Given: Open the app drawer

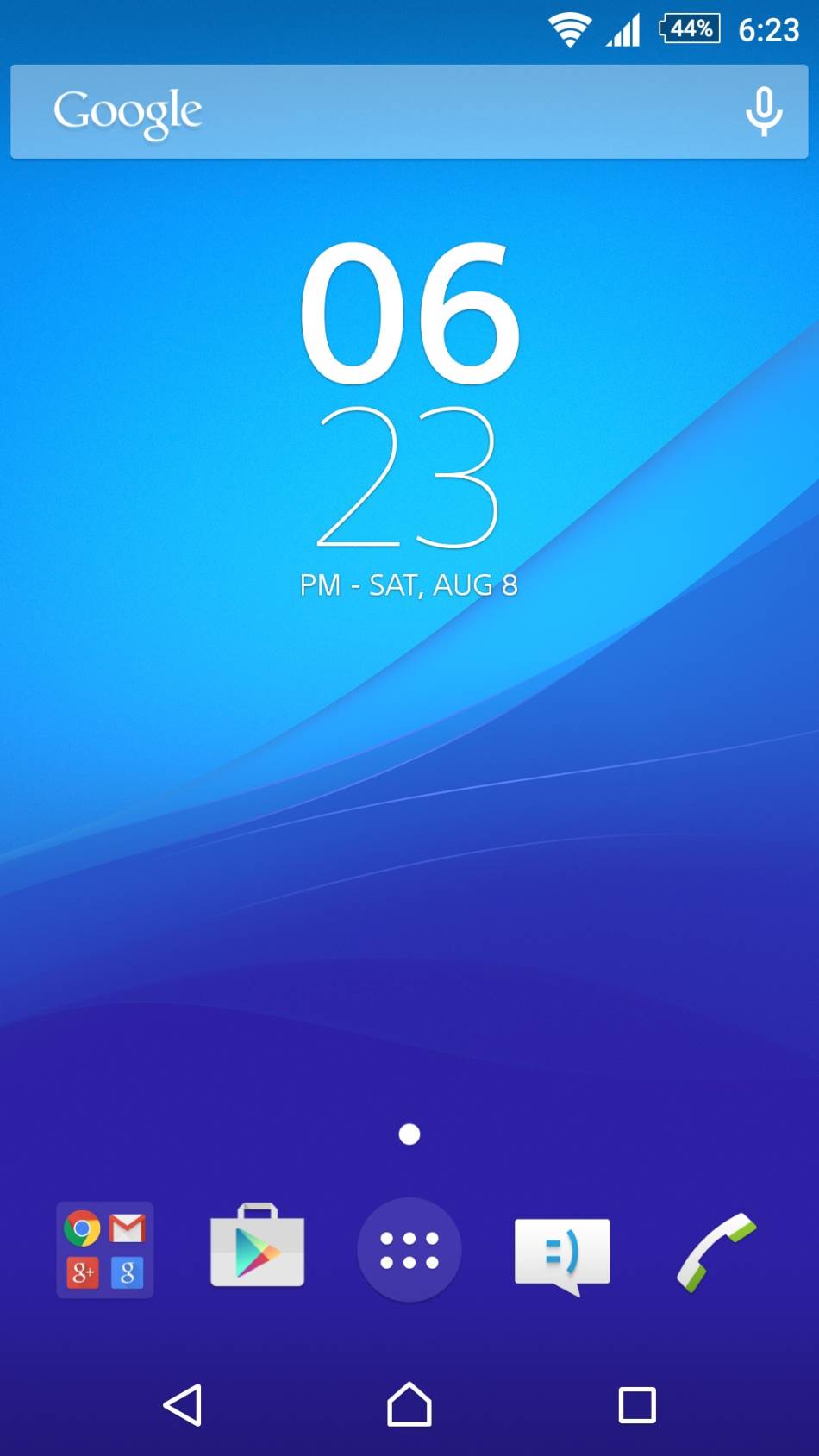Looking at the screenshot, I should coord(409,1250).
